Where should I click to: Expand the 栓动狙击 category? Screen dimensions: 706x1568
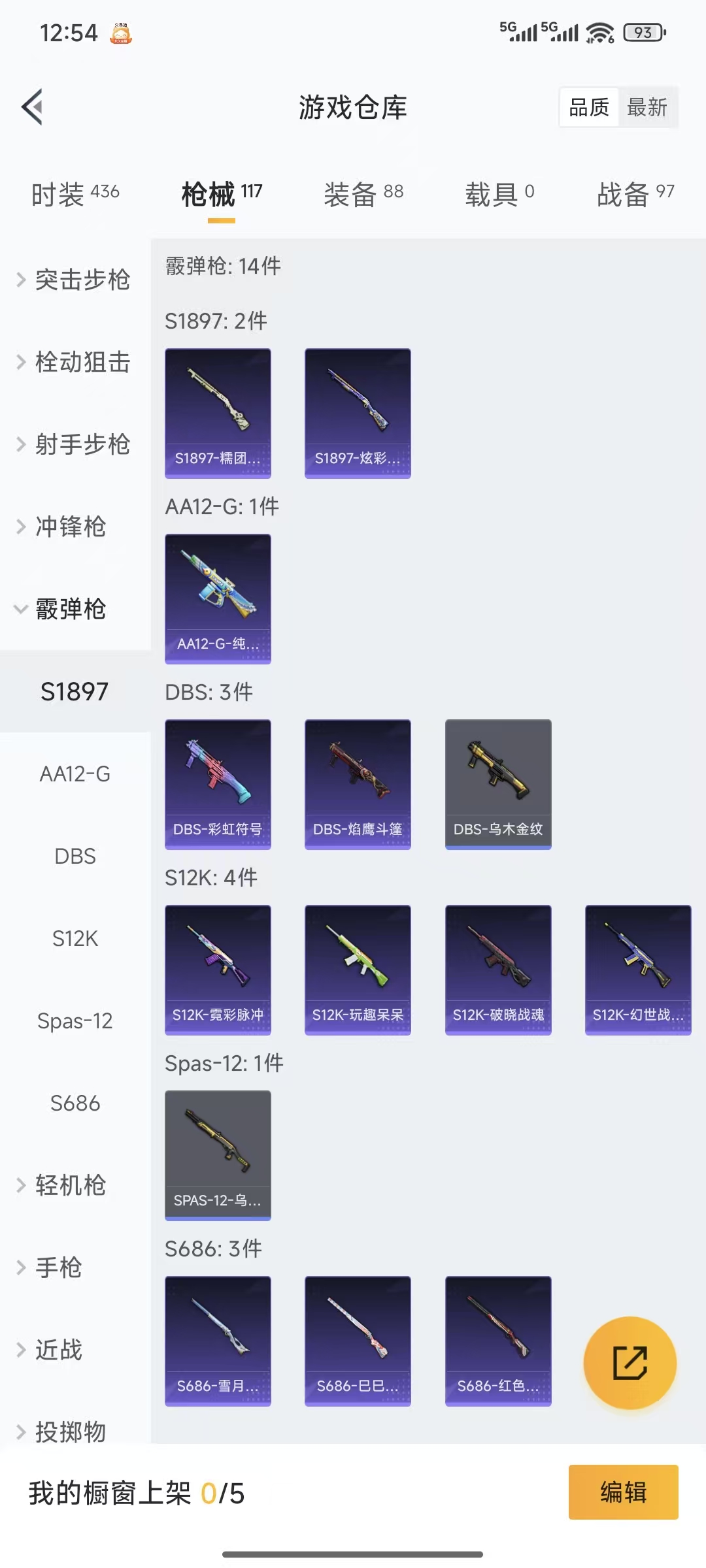[x=75, y=362]
